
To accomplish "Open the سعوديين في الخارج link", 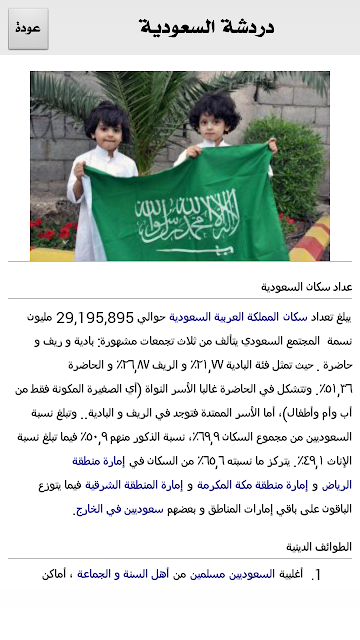I will click(120, 509).
